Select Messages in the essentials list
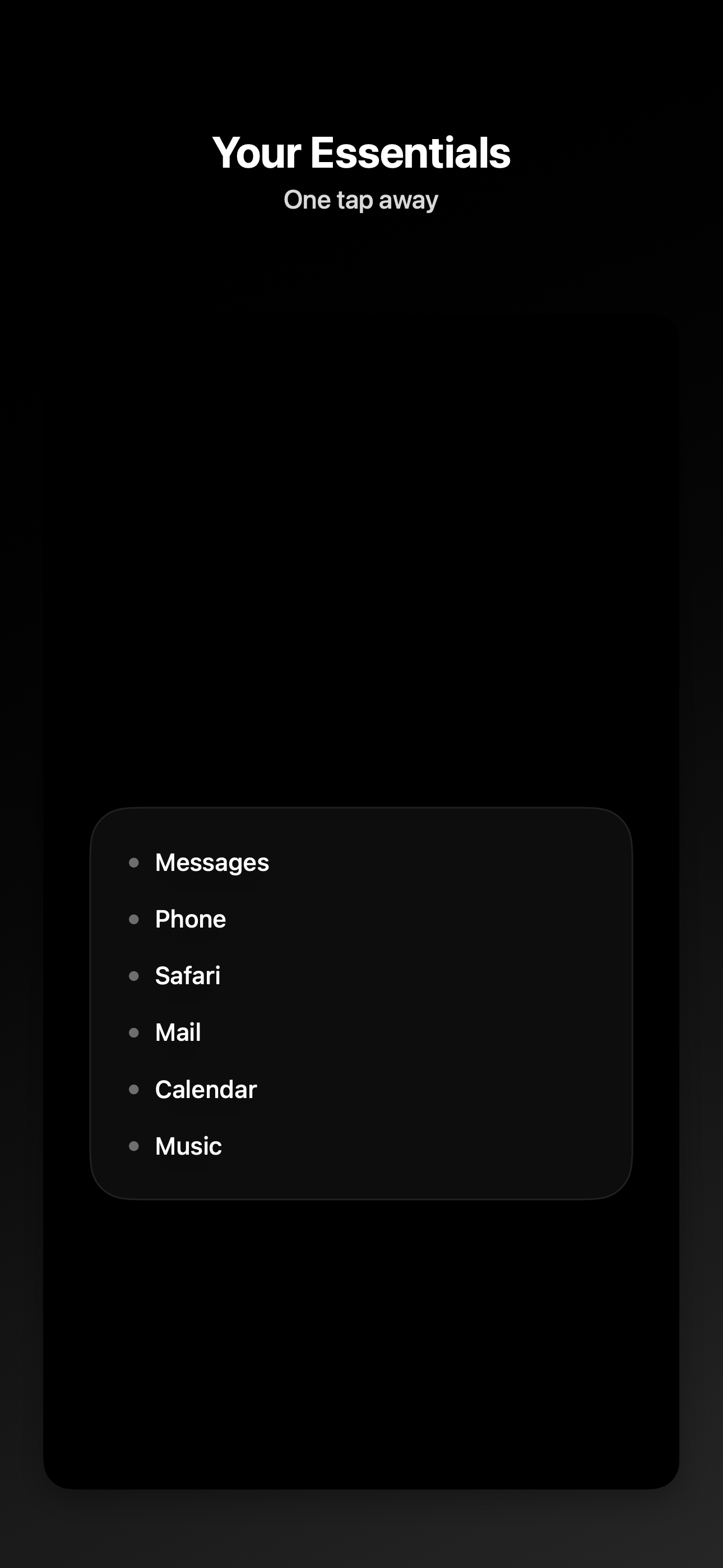 [212, 862]
